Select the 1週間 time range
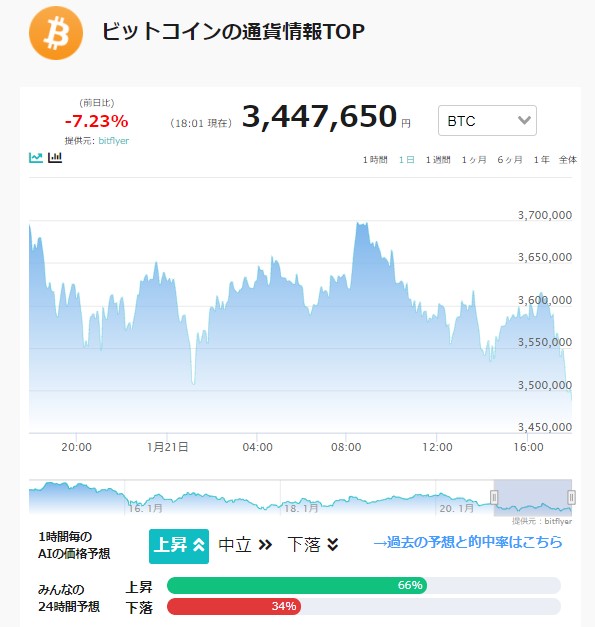595x627 pixels. tap(438, 160)
